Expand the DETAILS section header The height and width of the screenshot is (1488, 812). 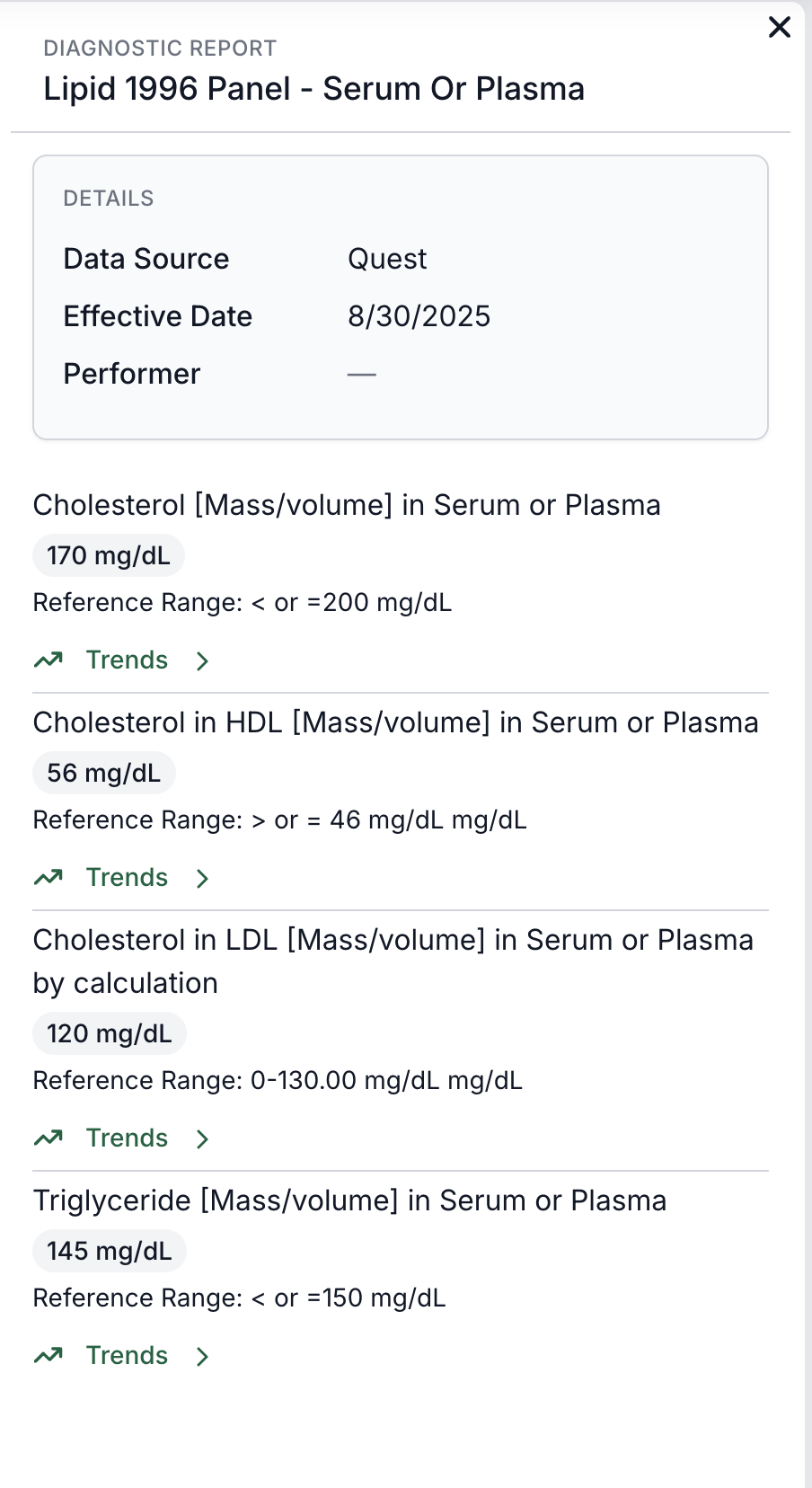[x=108, y=198]
